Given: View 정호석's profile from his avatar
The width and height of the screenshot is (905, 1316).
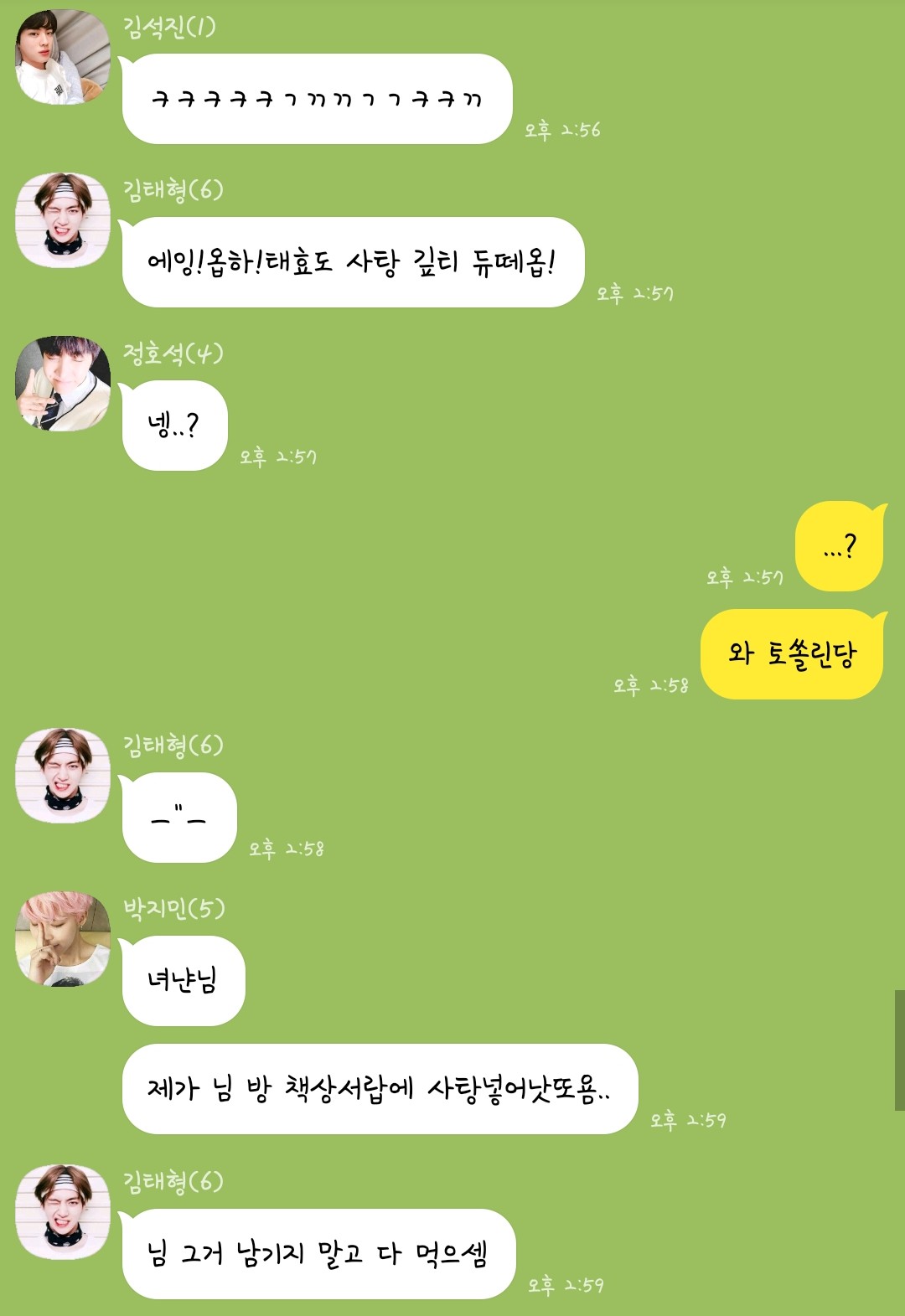Looking at the screenshot, I should 63,384.
